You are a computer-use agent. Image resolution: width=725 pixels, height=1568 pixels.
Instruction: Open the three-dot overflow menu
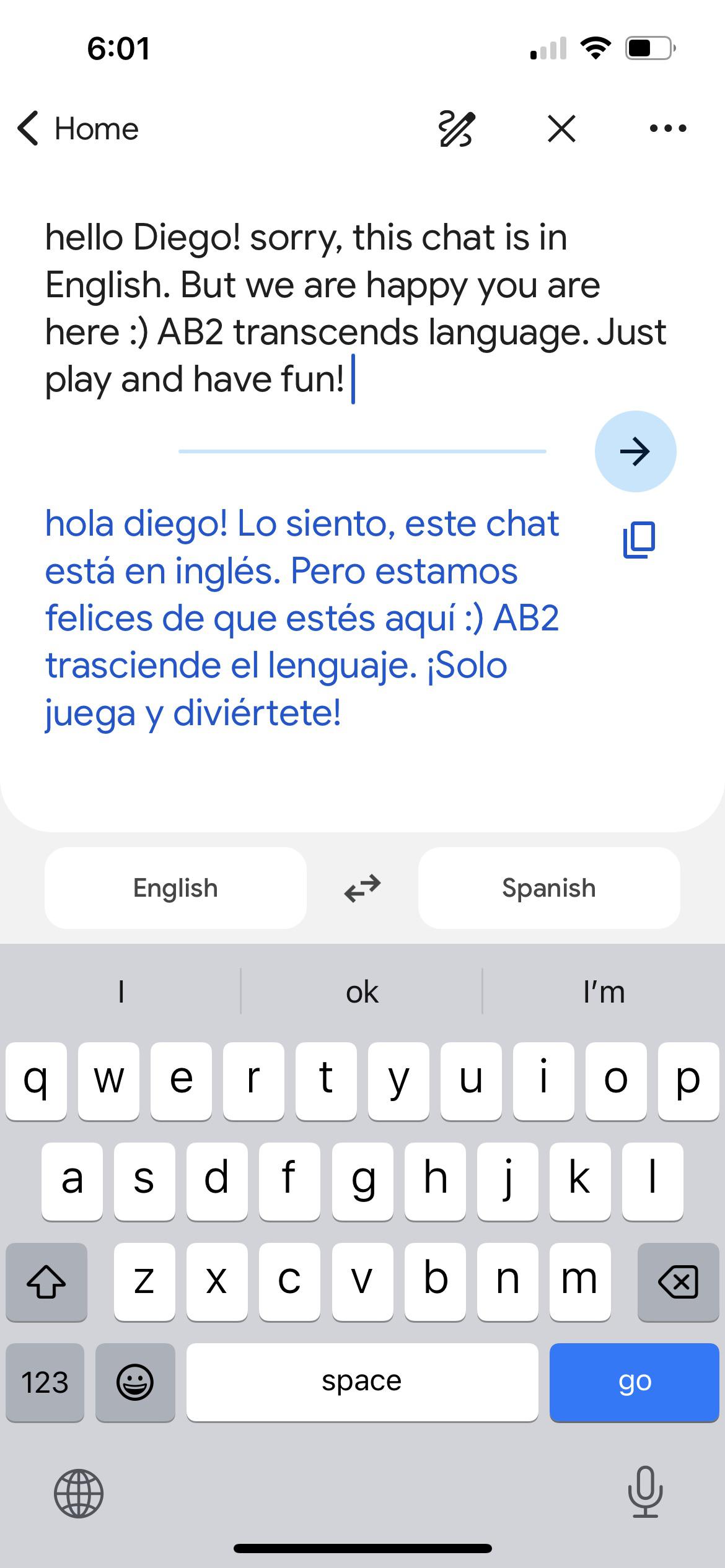(668, 129)
